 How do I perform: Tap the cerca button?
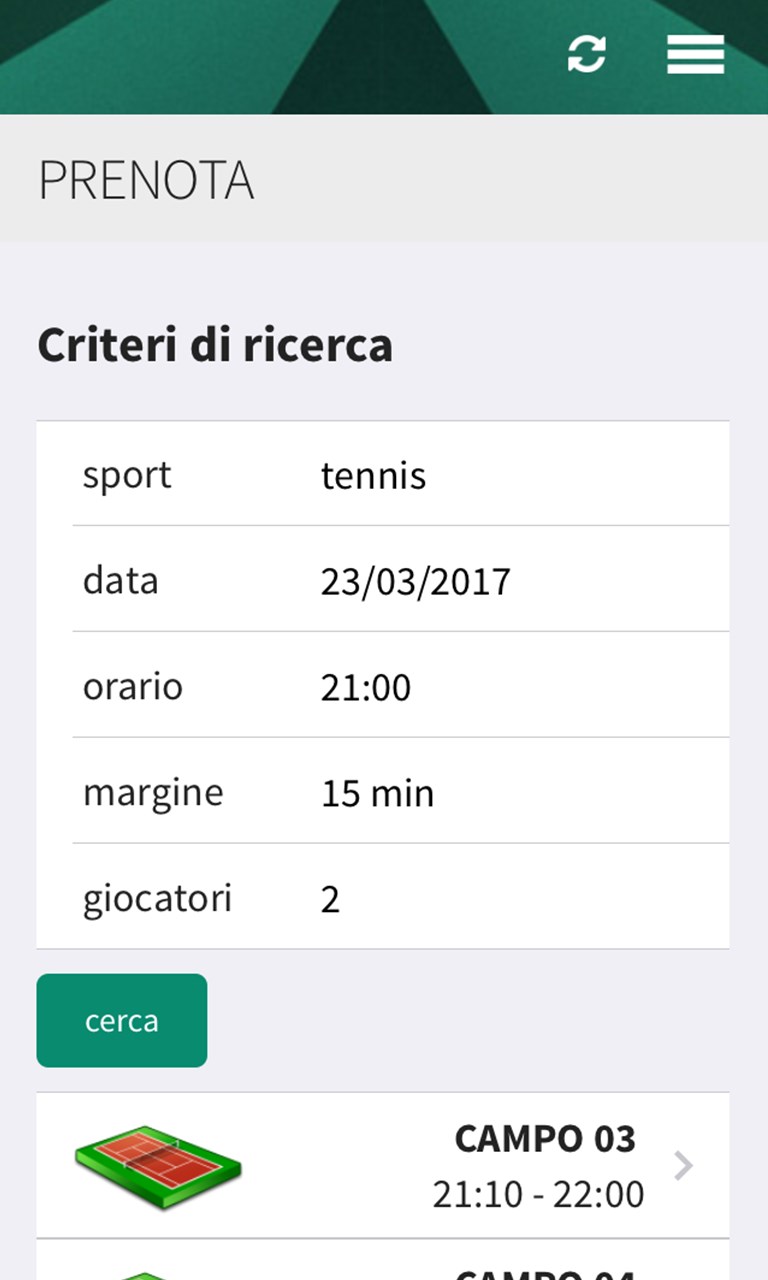tap(122, 1020)
